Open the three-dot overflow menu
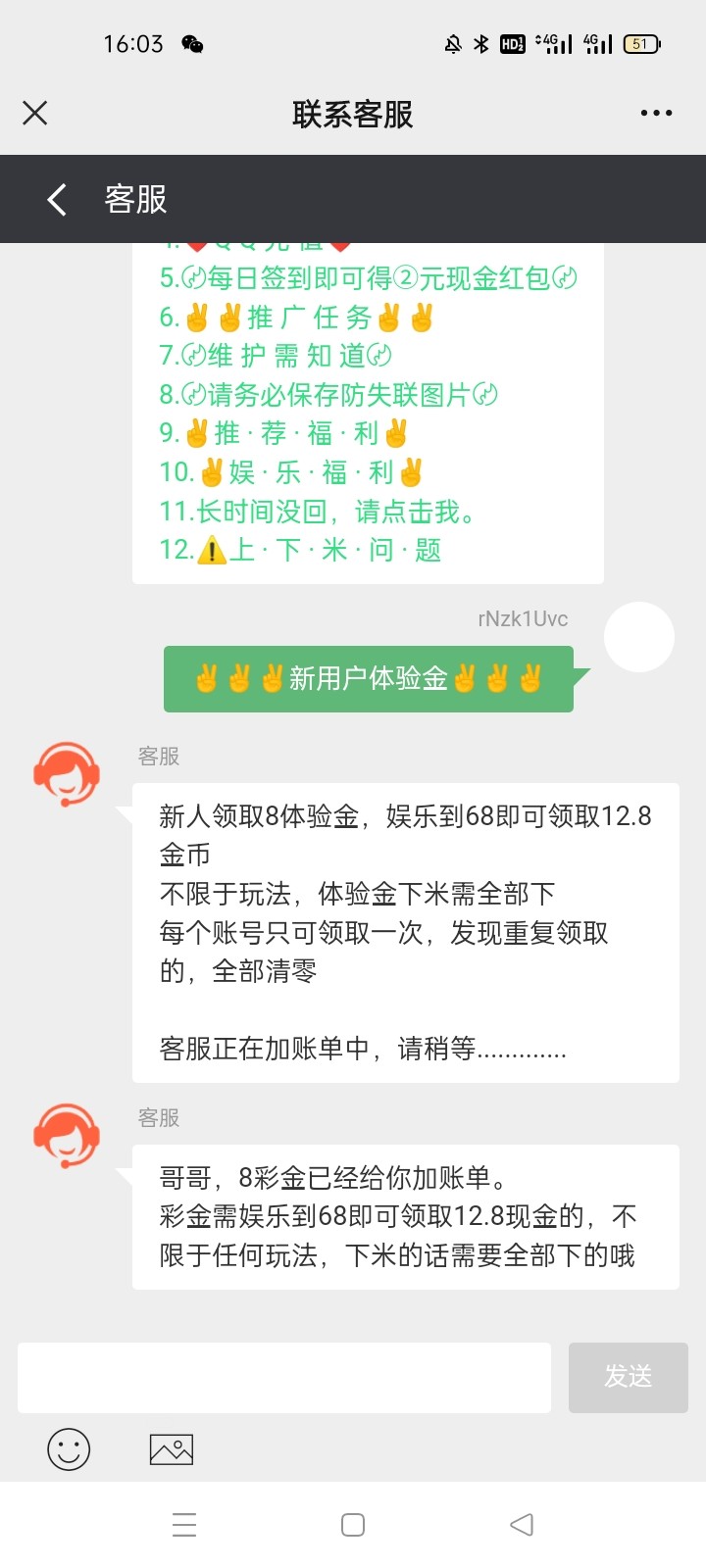The width and height of the screenshot is (706, 1568). 656,114
